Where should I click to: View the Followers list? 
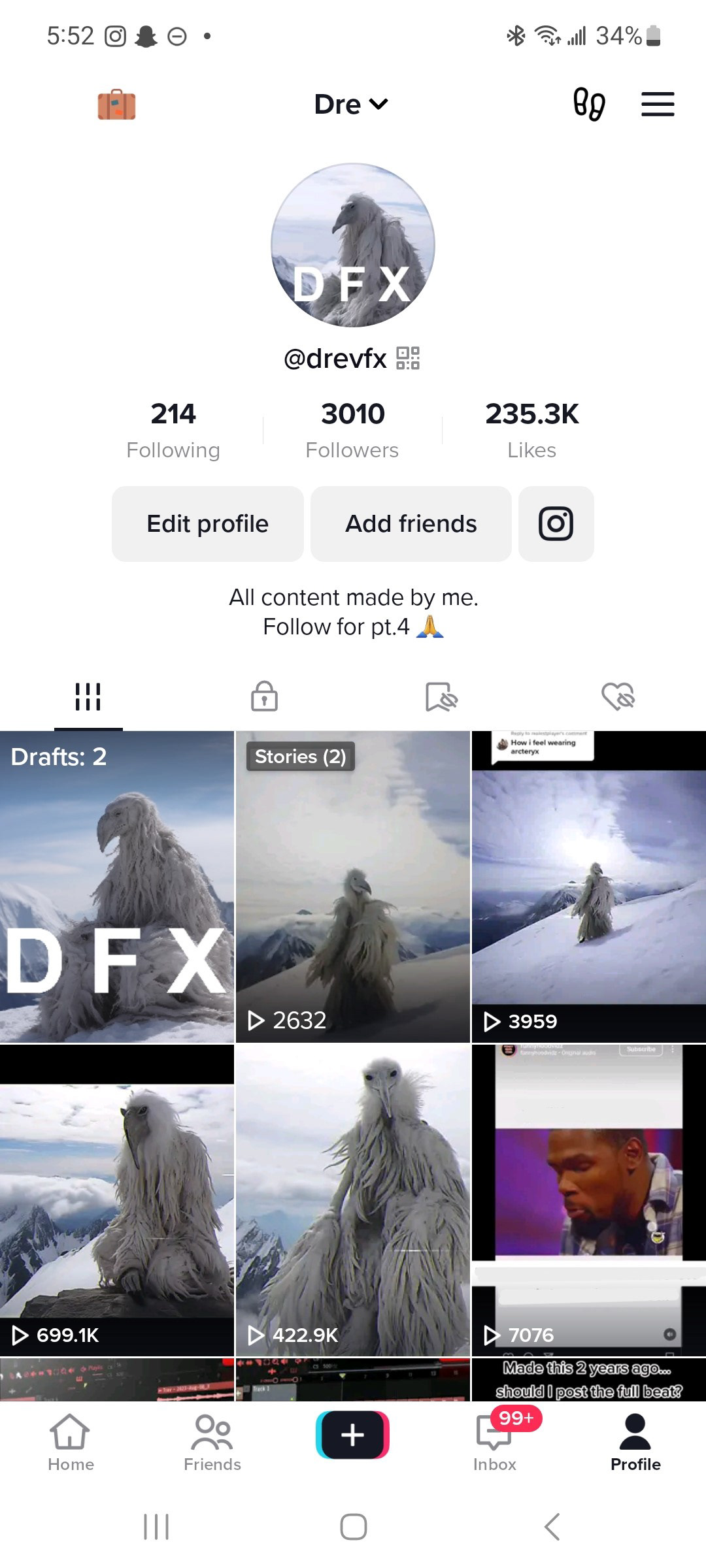[352, 430]
